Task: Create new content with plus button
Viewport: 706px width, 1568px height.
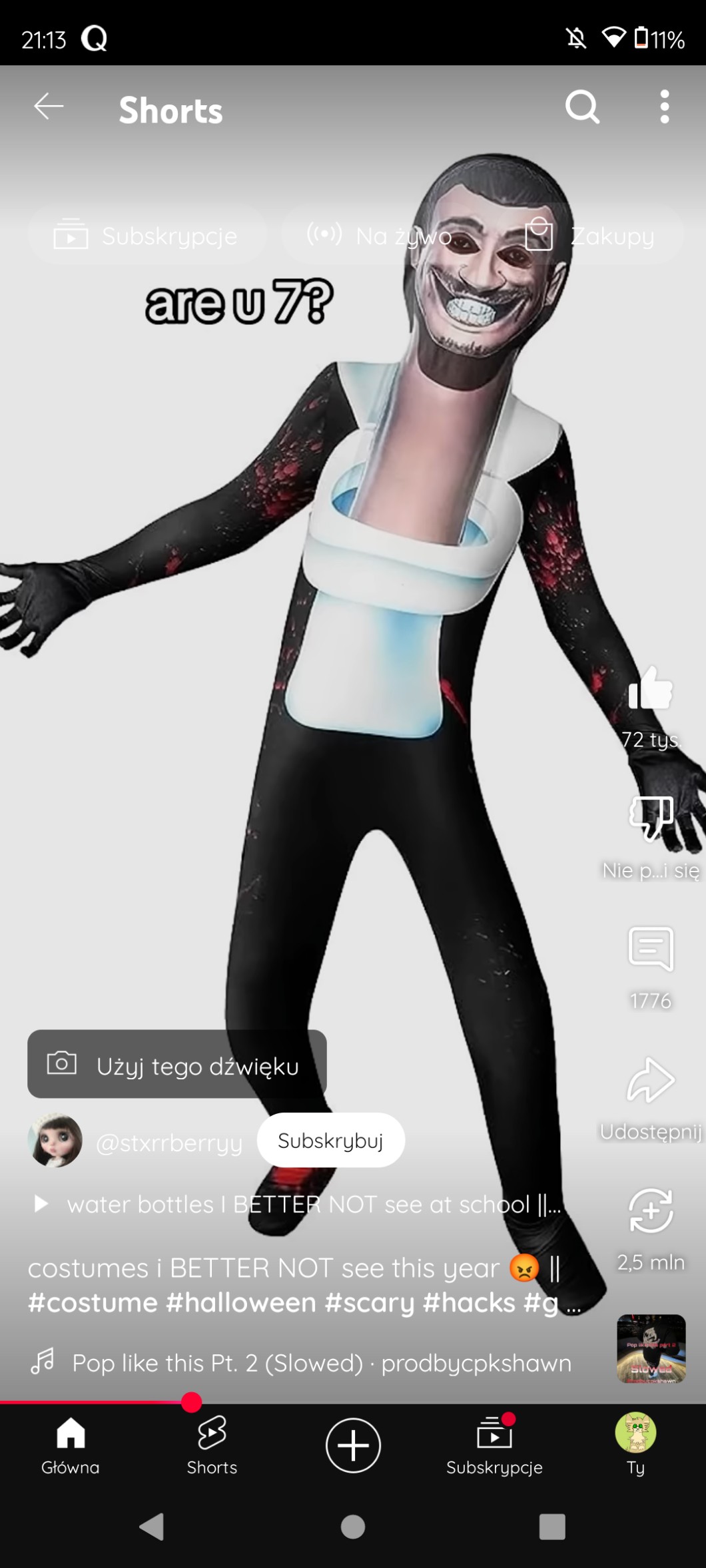Action: coord(353,1445)
